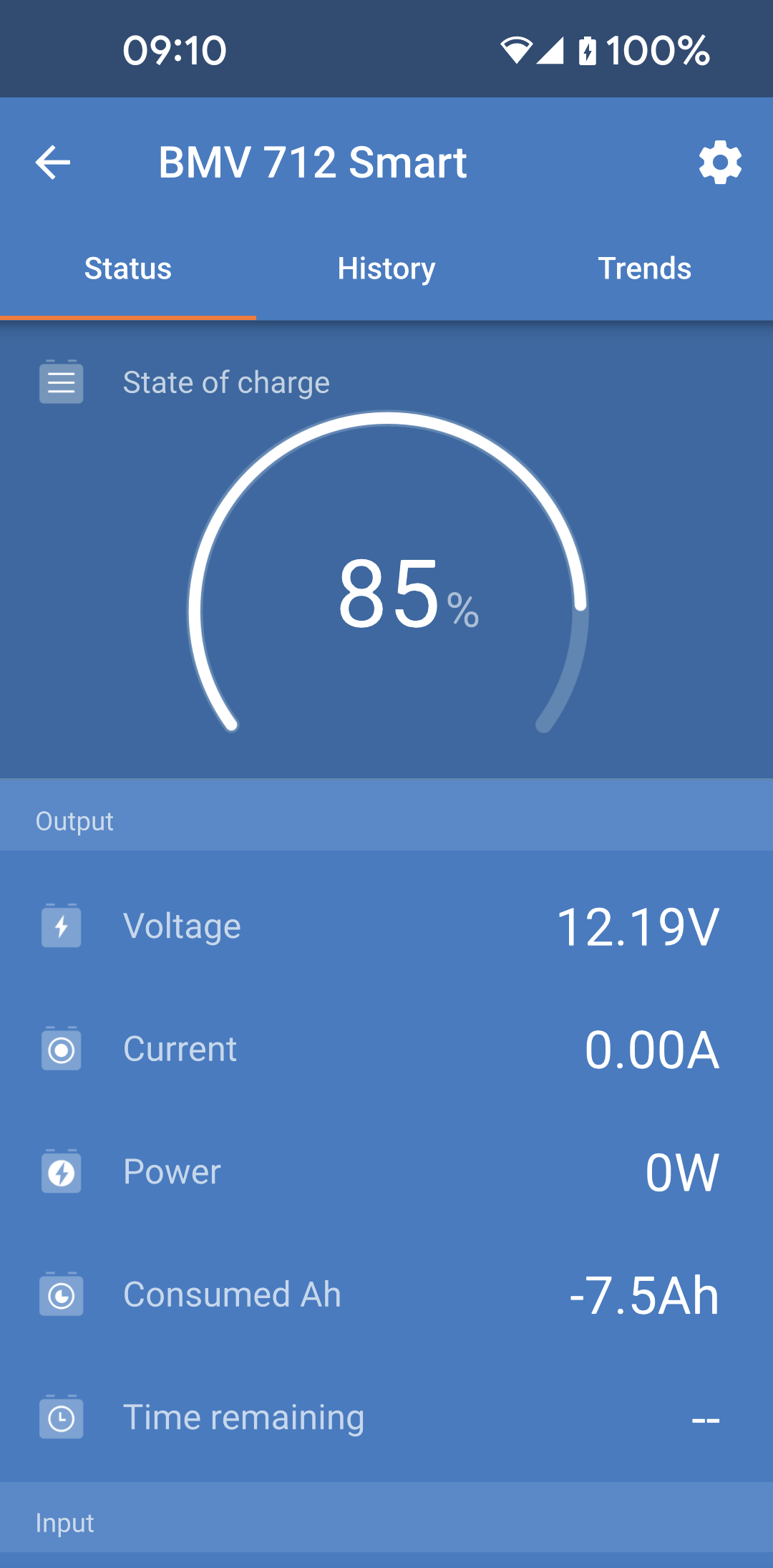This screenshot has width=773, height=1568.
Task: Tap the battery charging indicator icon
Action: click(x=587, y=50)
